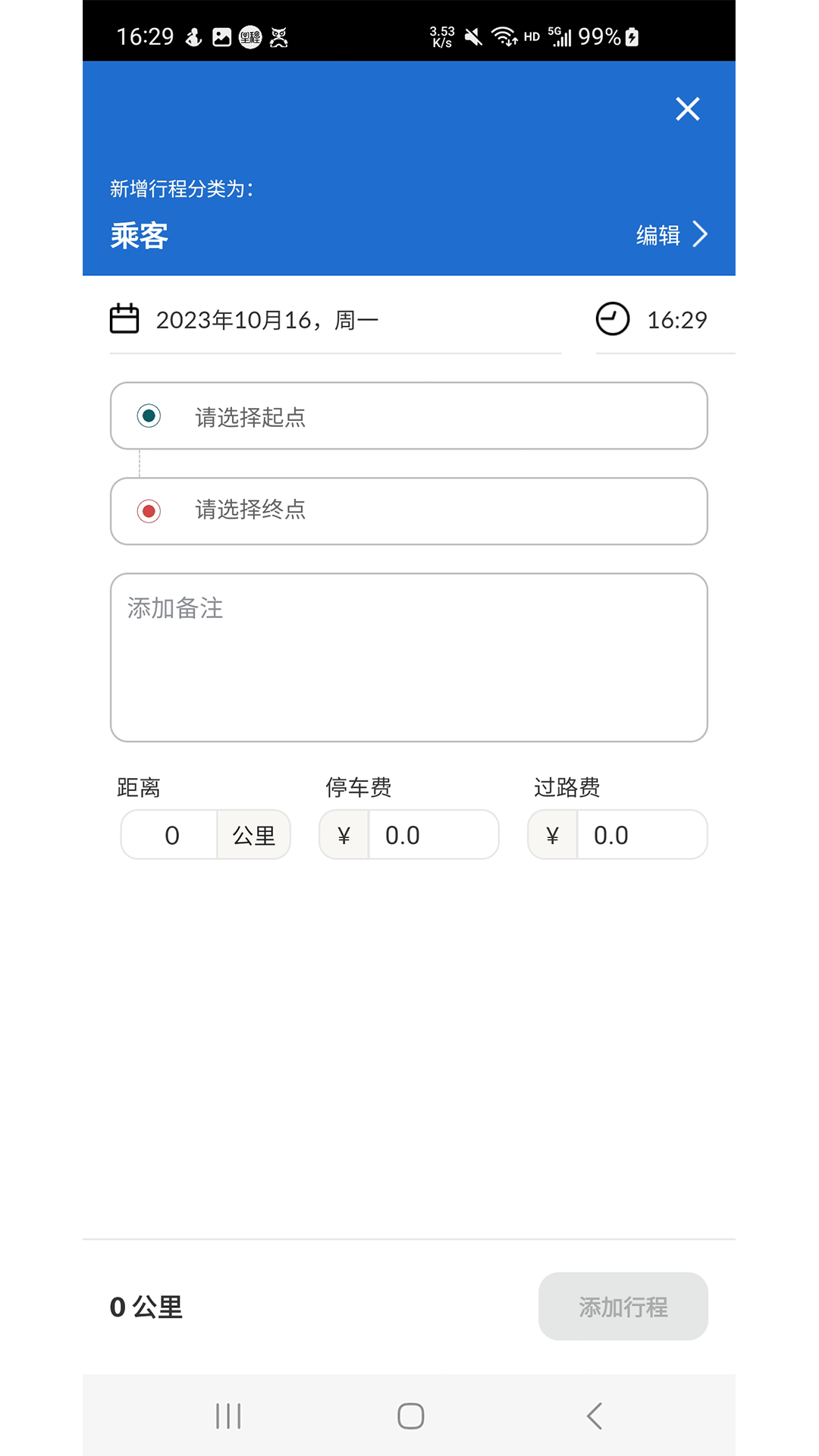Open the 2023年10月16 date selector

pyautogui.click(x=267, y=319)
